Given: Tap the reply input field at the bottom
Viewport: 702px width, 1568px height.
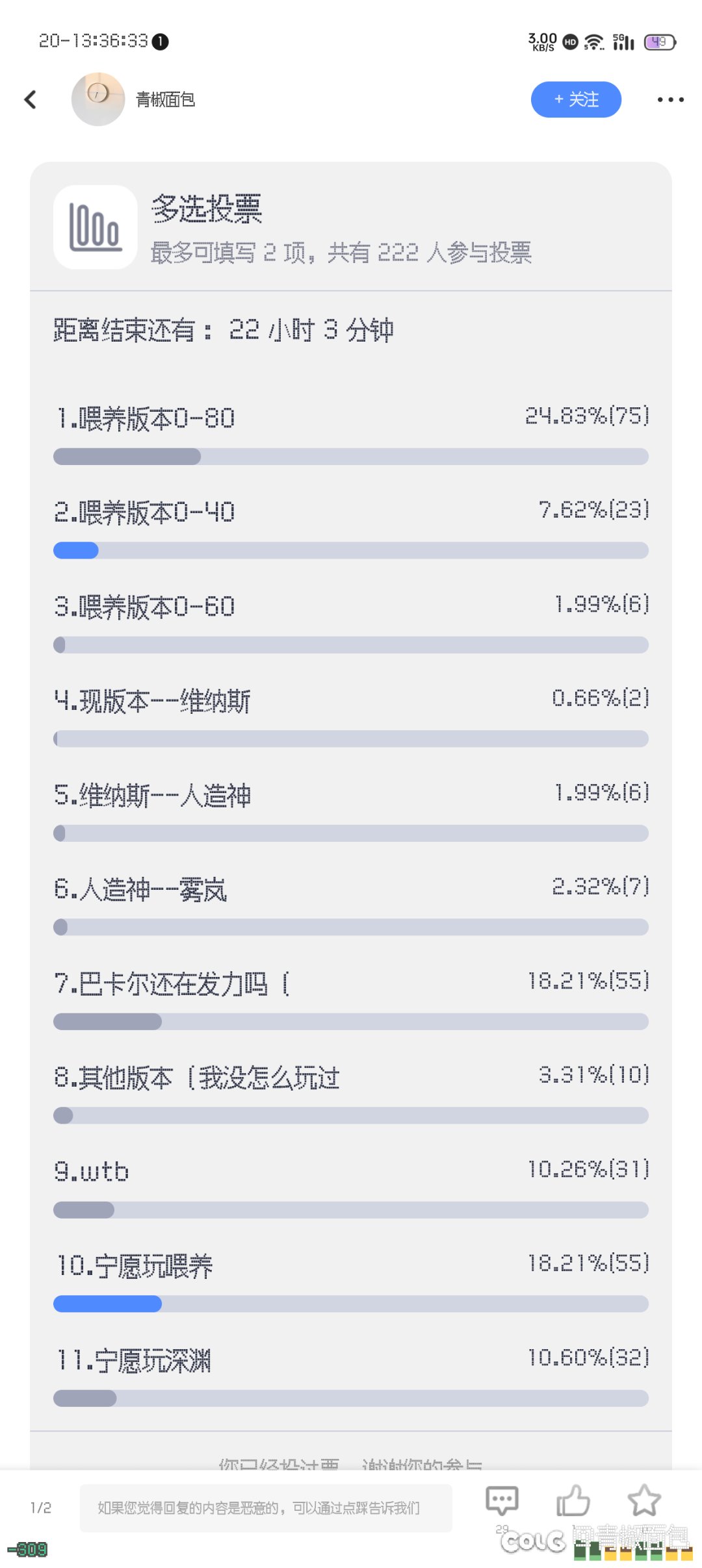Looking at the screenshot, I should [x=265, y=1508].
